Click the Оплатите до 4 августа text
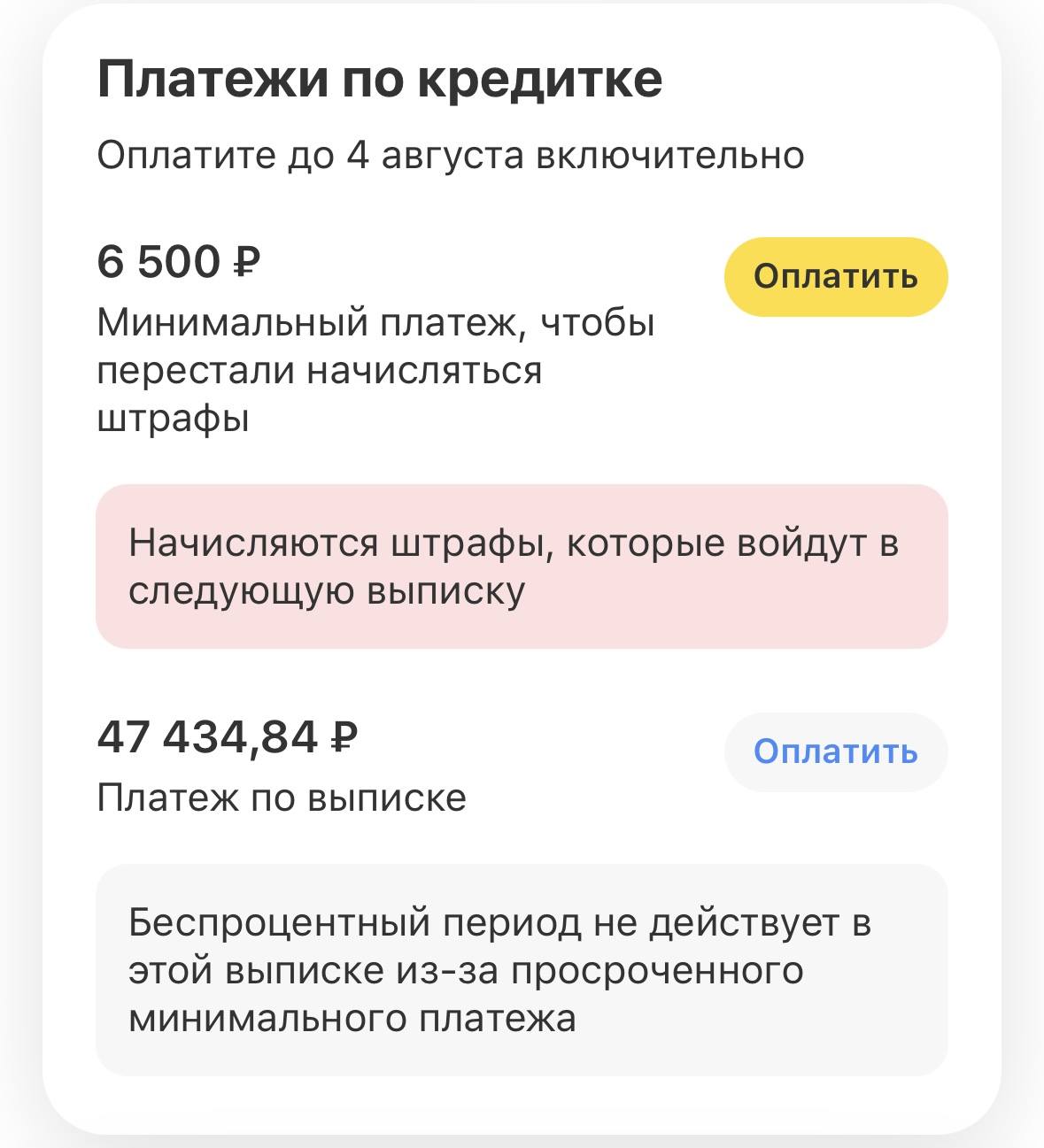This screenshot has height=1148, width=1044. tap(450, 157)
